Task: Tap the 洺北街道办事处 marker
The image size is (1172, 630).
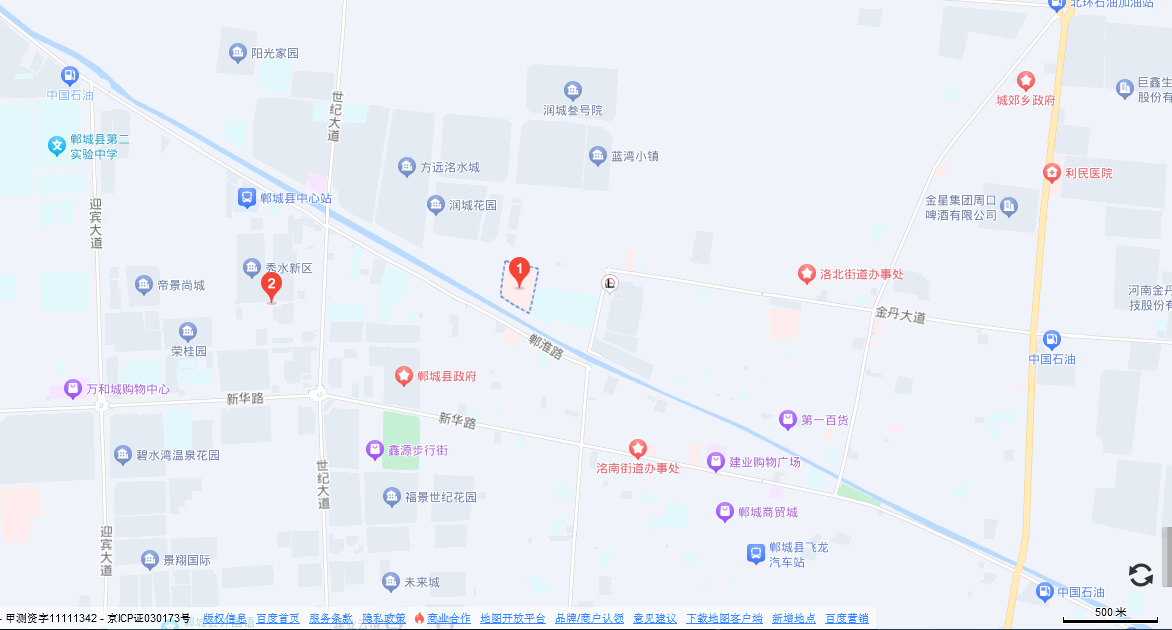Action: tap(807, 274)
